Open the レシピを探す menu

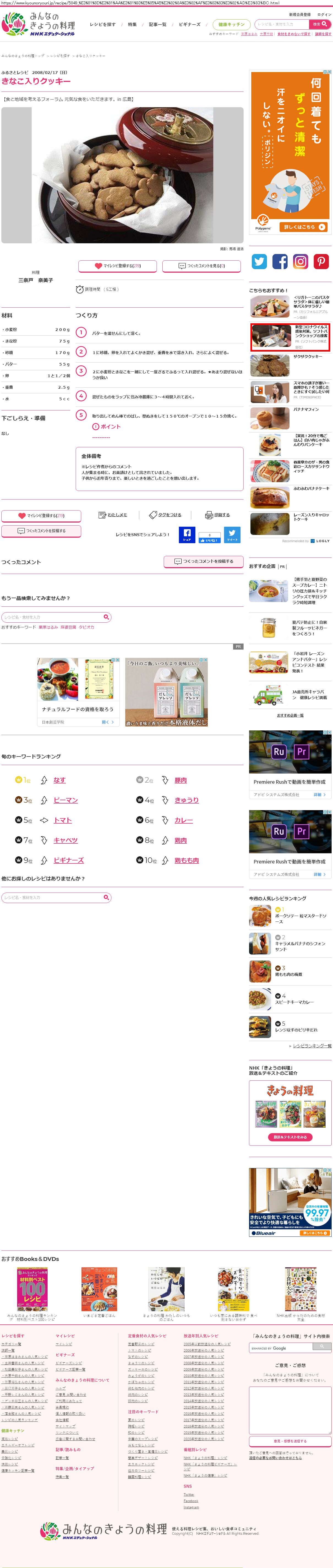tap(102, 24)
